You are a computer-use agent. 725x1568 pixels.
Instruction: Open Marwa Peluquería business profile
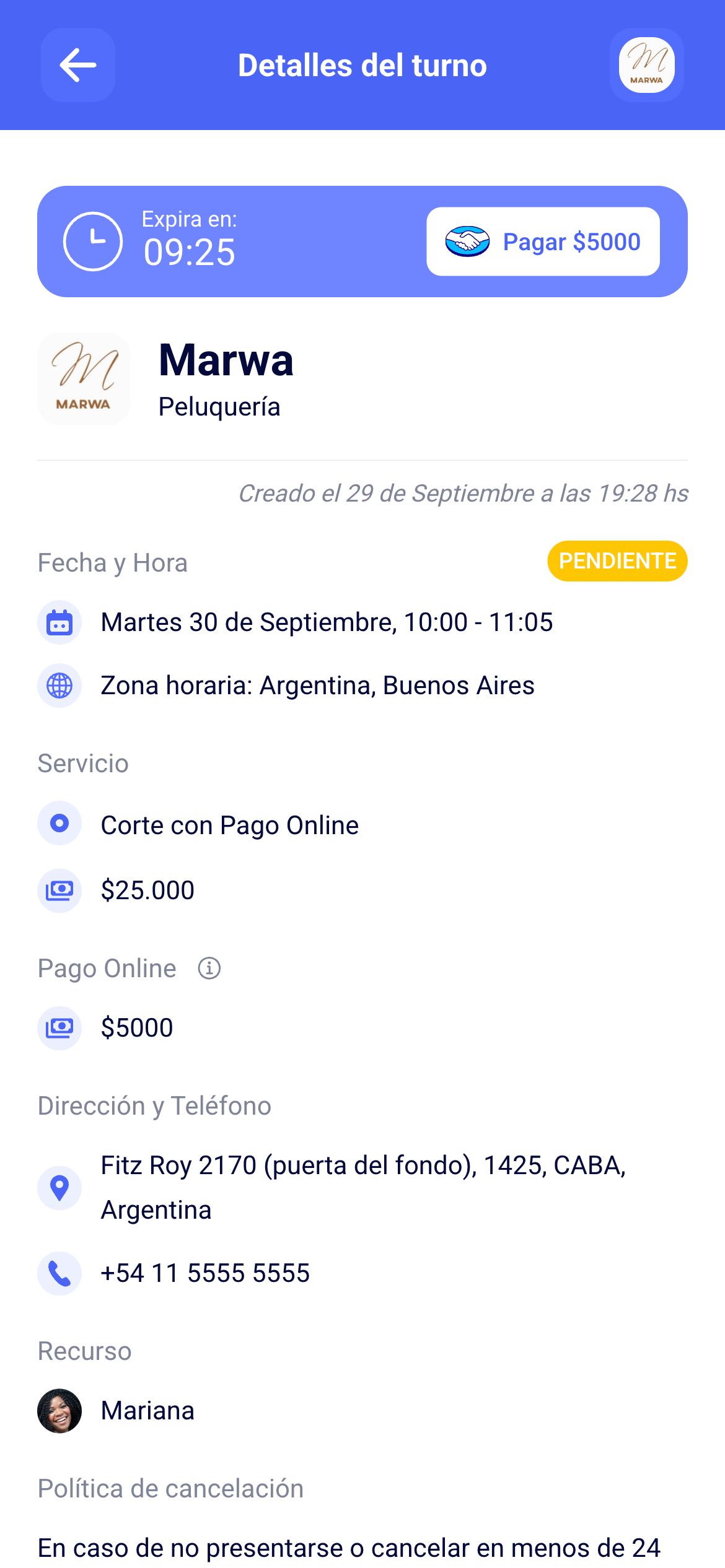point(226,379)
